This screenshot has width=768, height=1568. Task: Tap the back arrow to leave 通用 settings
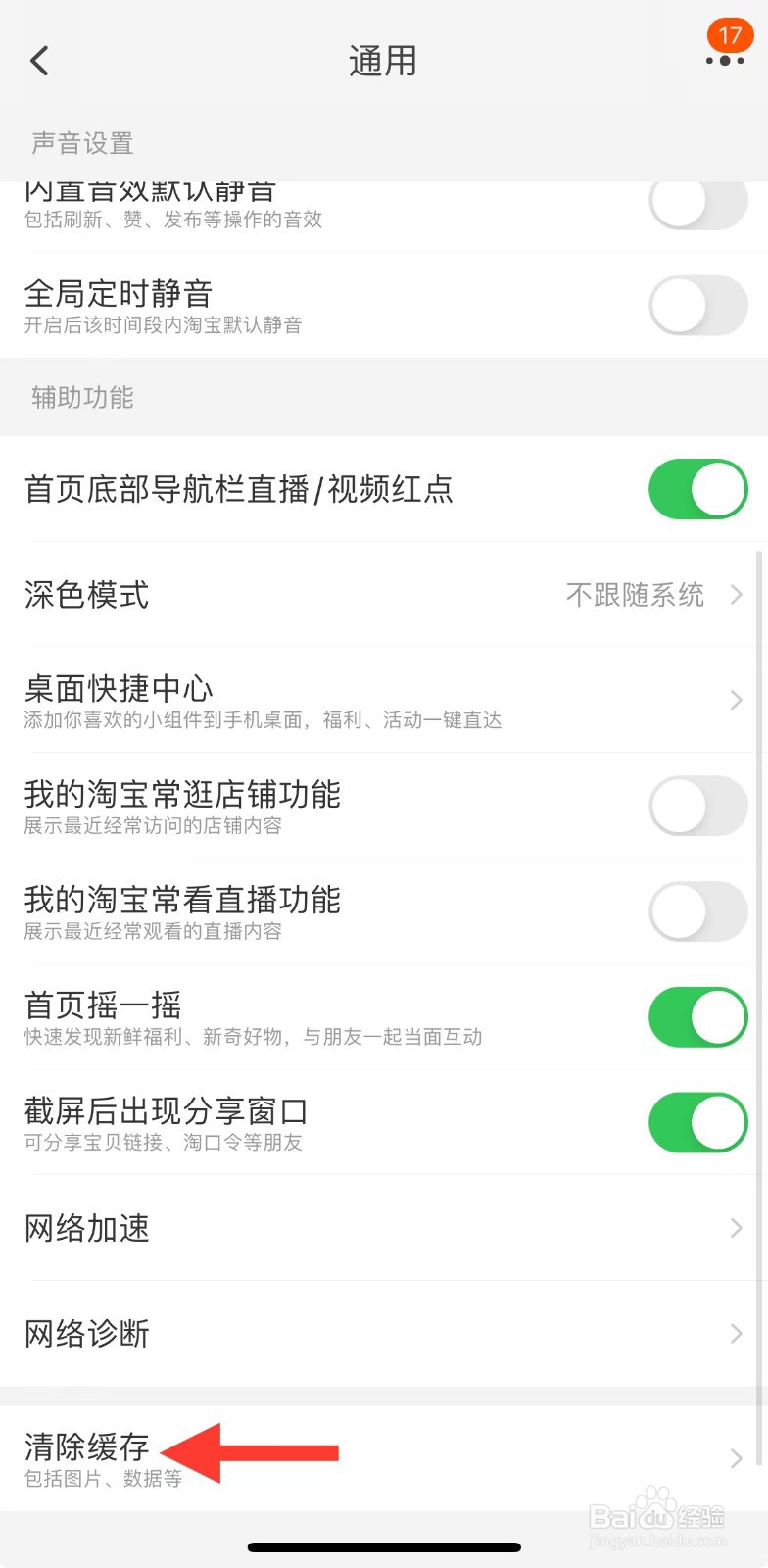pos(39,60)
